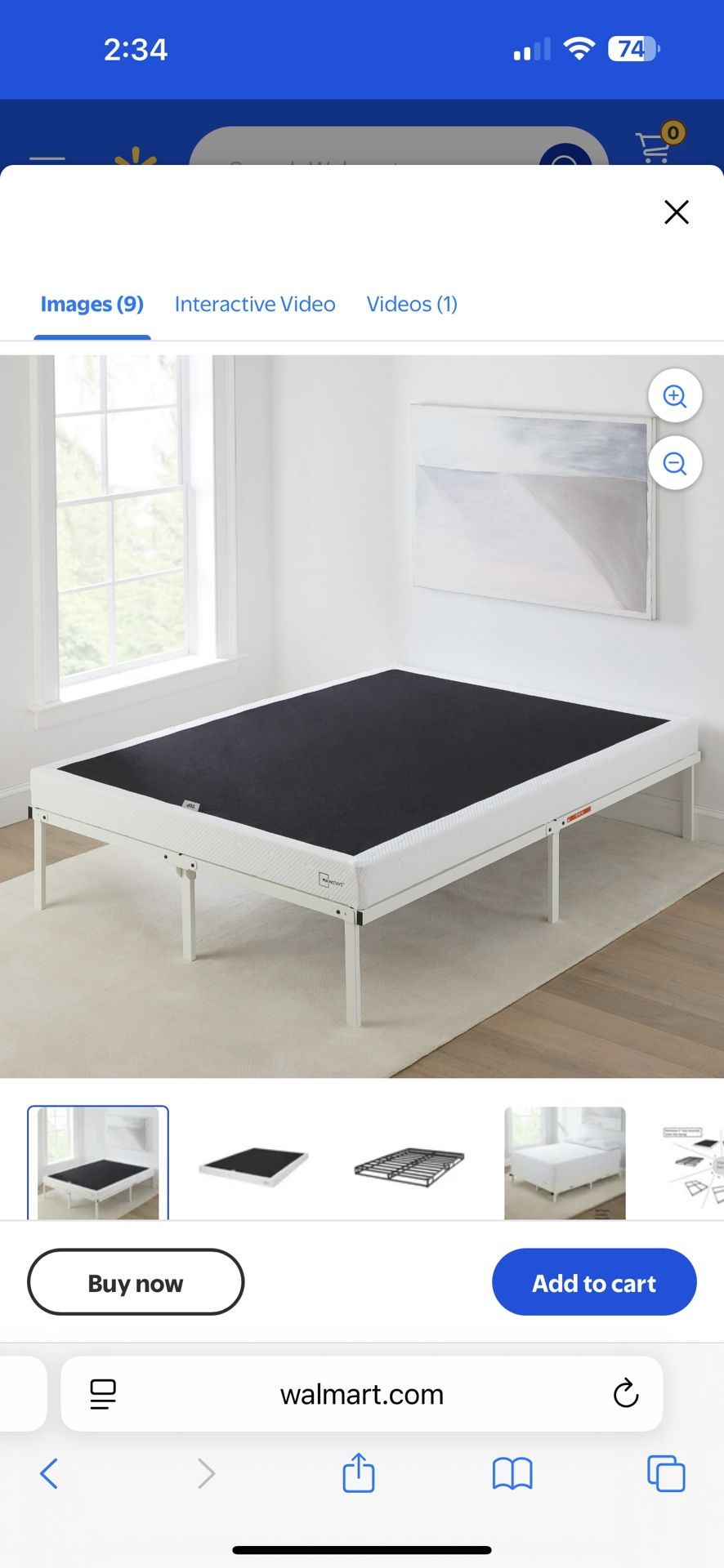Go back in Safari
Image resolution: width=724 pixels, height=1568 pixels.
tap(49, 1474)
